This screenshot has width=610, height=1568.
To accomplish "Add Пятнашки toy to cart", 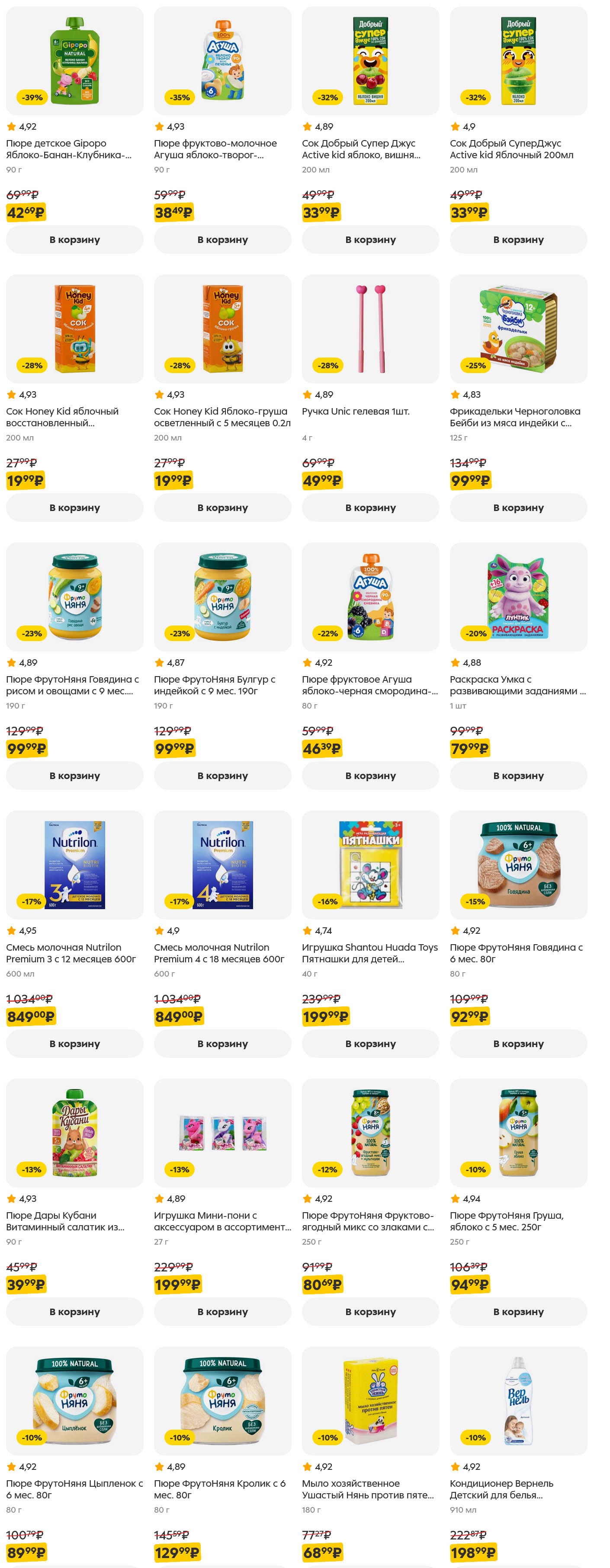I will [x=370, y=1043].
